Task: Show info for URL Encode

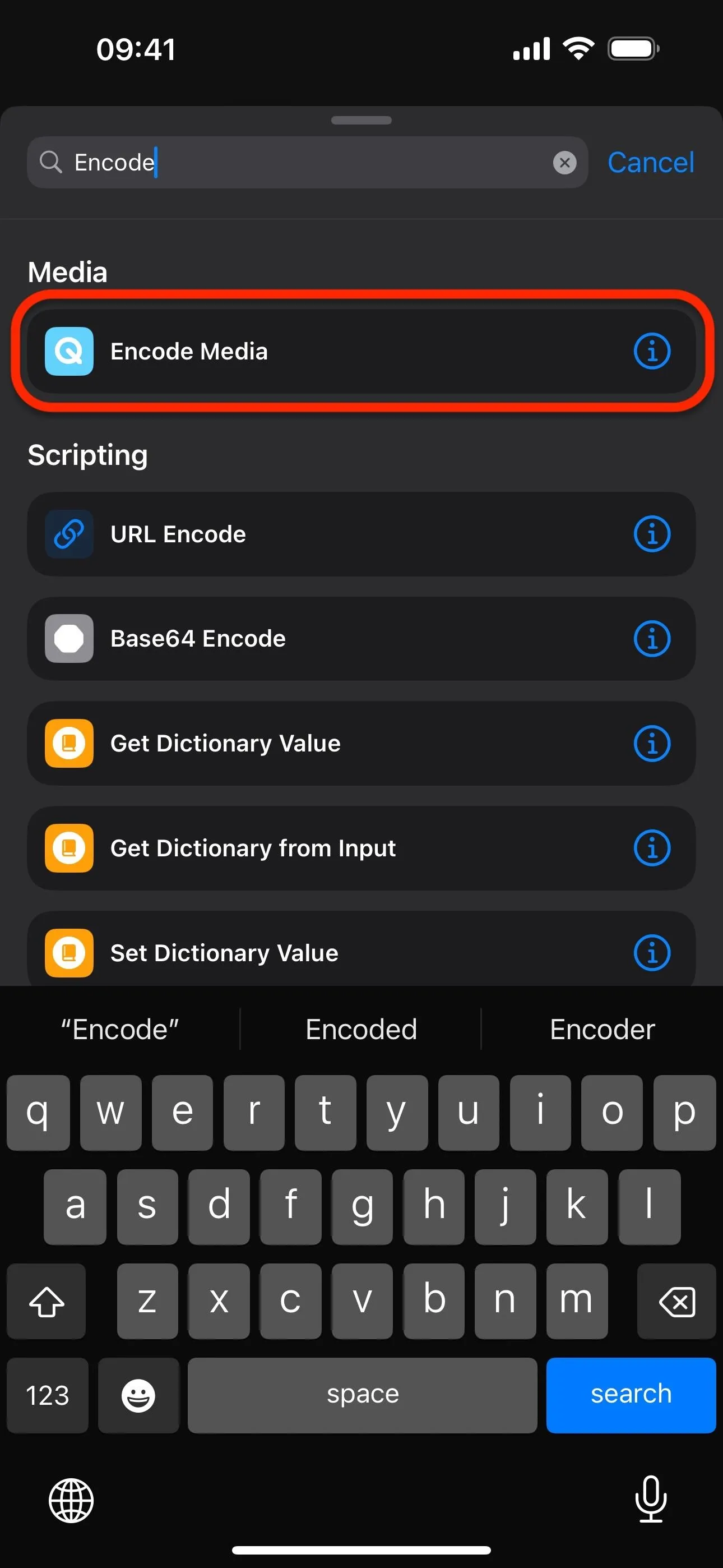Action: [652, 534]
